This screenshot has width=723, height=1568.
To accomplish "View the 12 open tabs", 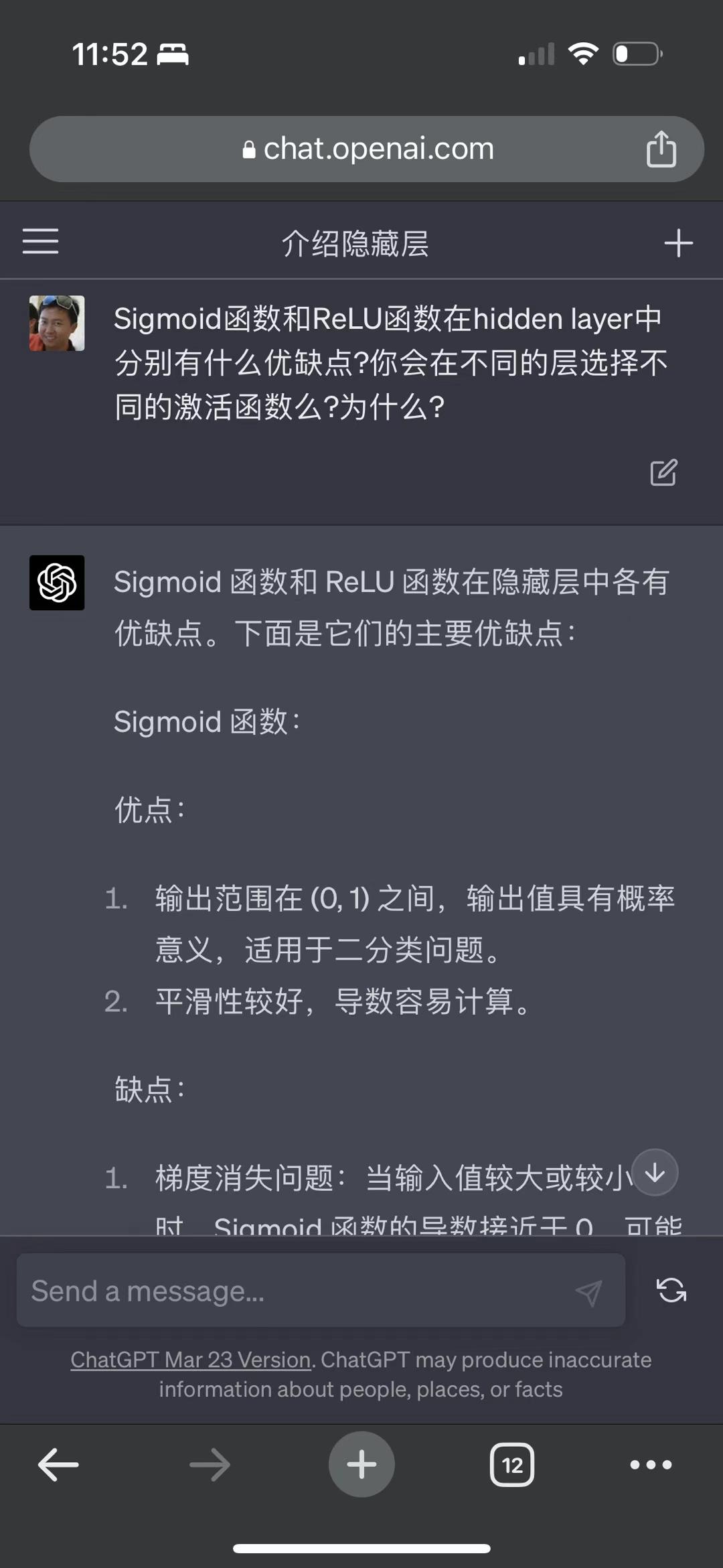I will (x=512, y=1465).
